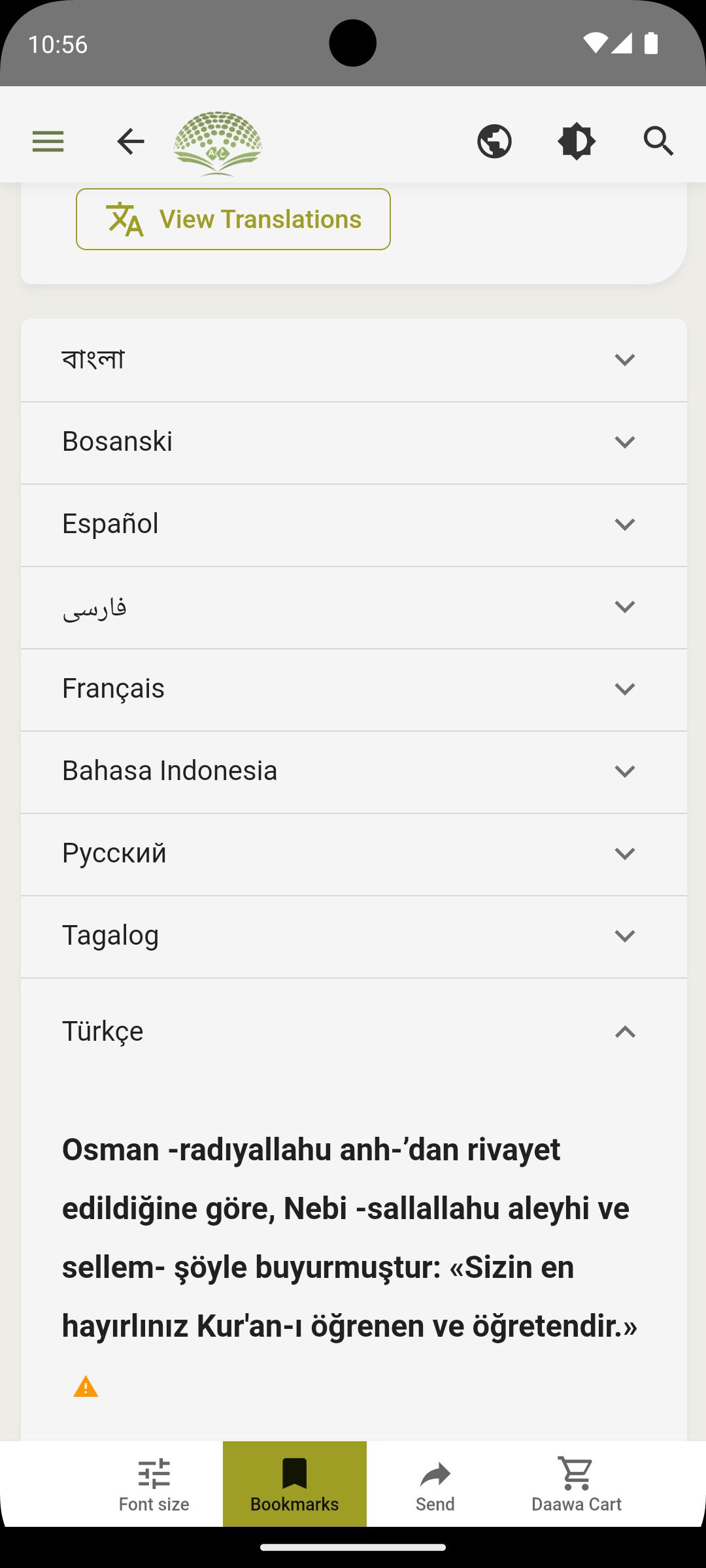Open search magnifier
706x1568 pixels.
tap(658, 141)
